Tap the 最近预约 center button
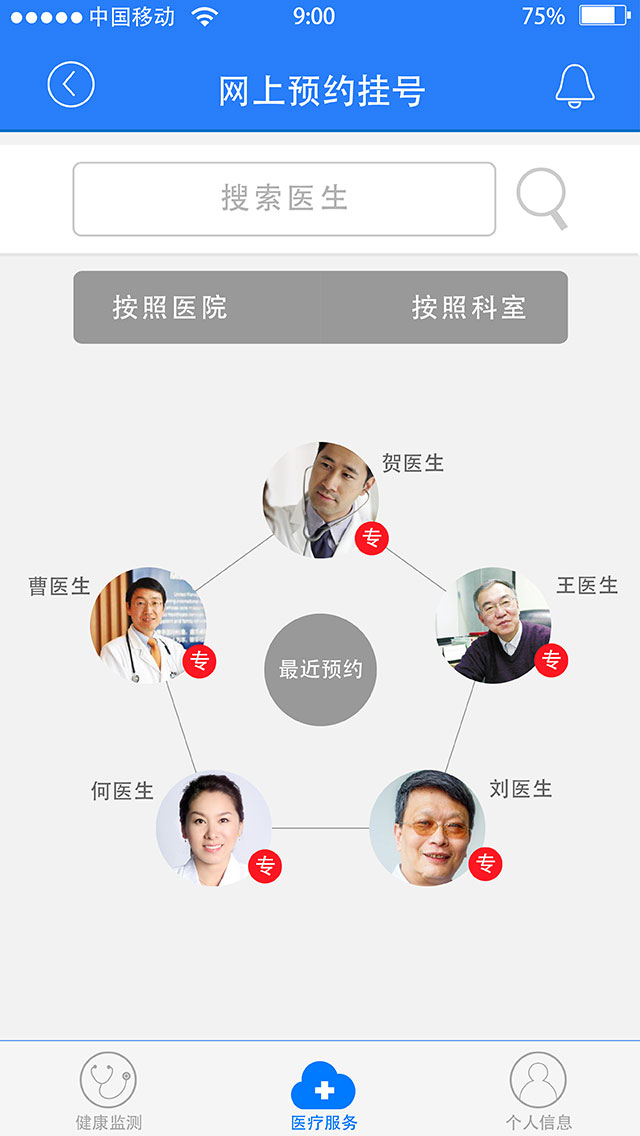 pyautogui.click(x=320, y=669)
